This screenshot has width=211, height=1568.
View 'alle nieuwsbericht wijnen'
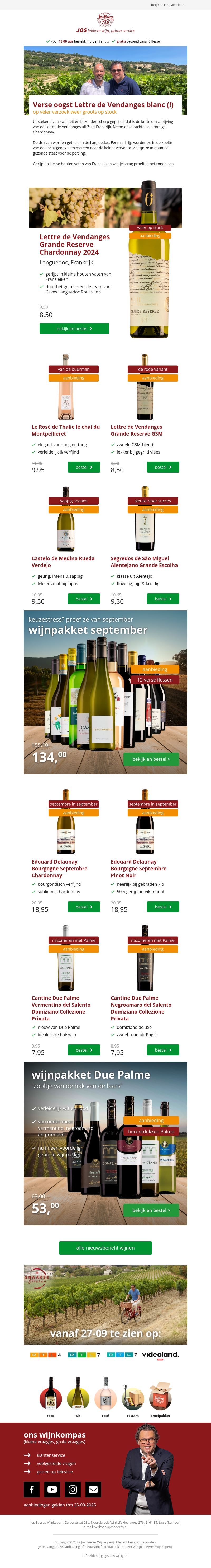click(x=105, y=1247)
